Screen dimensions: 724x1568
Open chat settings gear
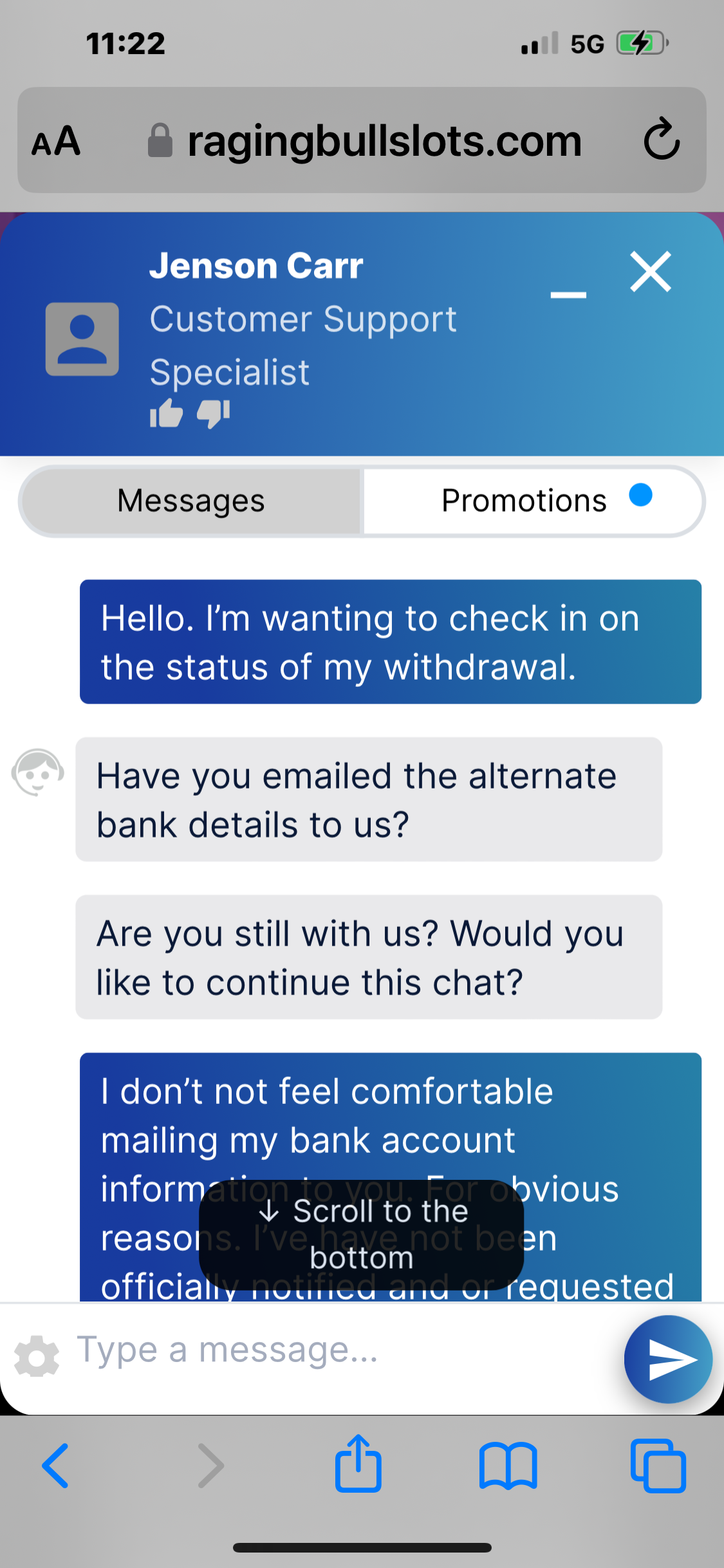pos(37,1356)
